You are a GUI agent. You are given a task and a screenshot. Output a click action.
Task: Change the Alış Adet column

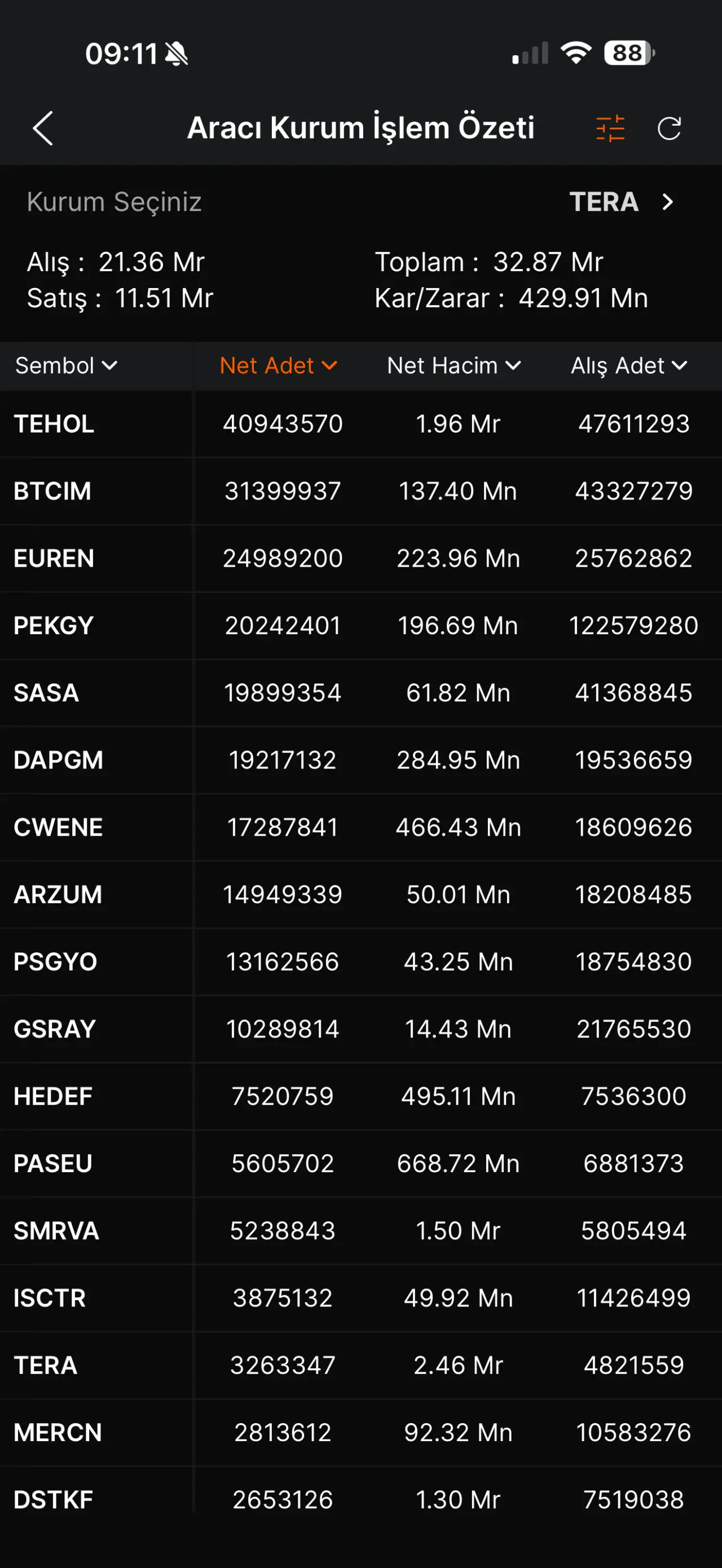click(629, 366)
